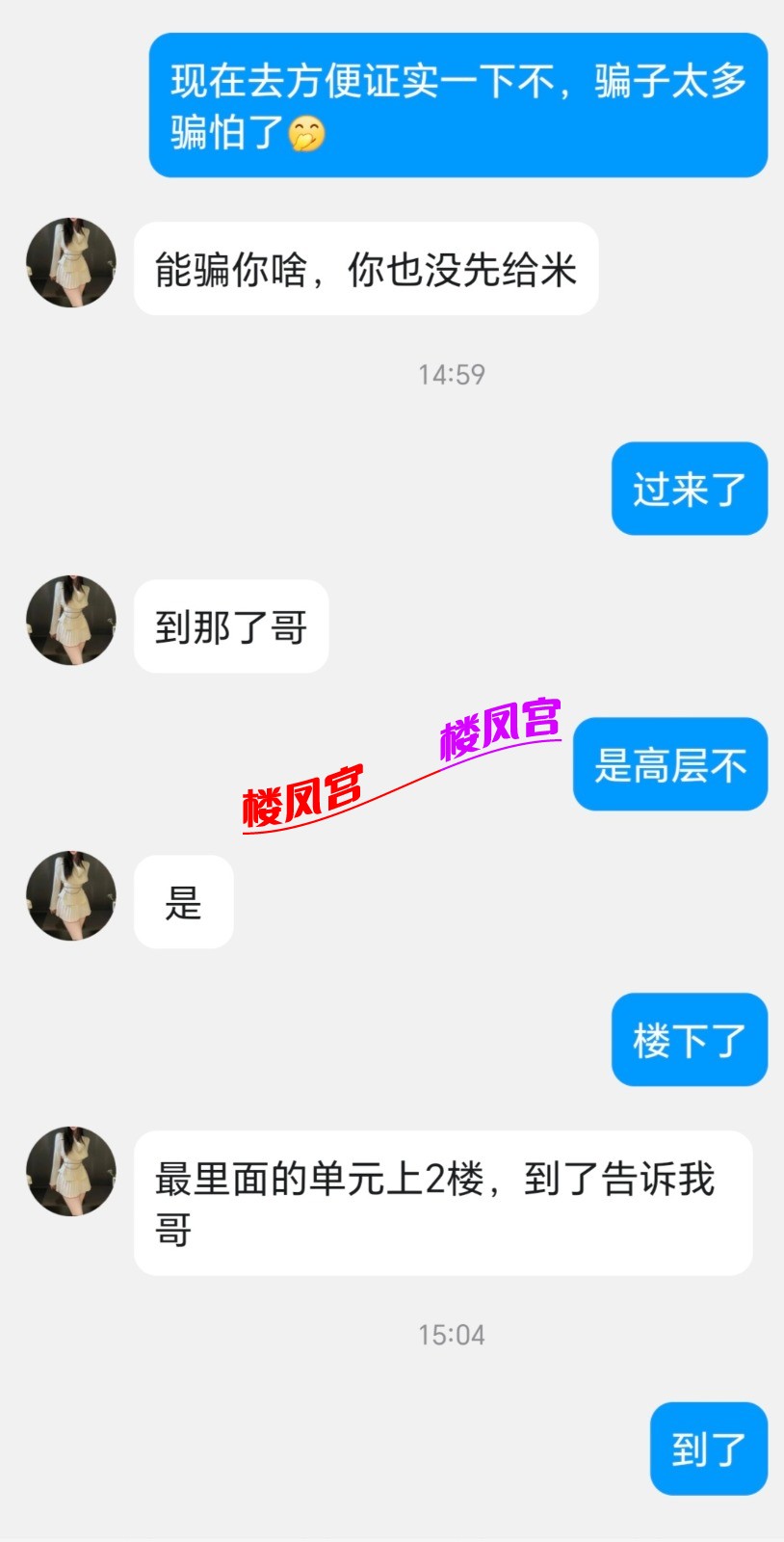Select the short reply bubble '是'
This screenshot has width=784, height=1542.
pos(183,902)
